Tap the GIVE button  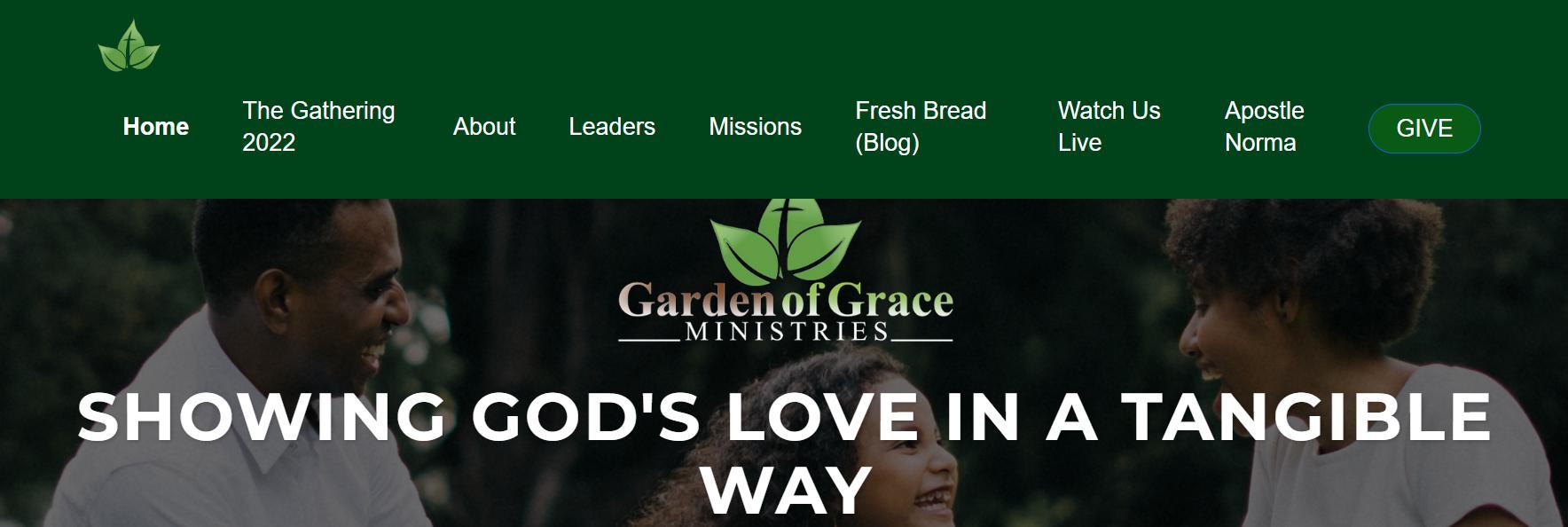pos(1423,129)
